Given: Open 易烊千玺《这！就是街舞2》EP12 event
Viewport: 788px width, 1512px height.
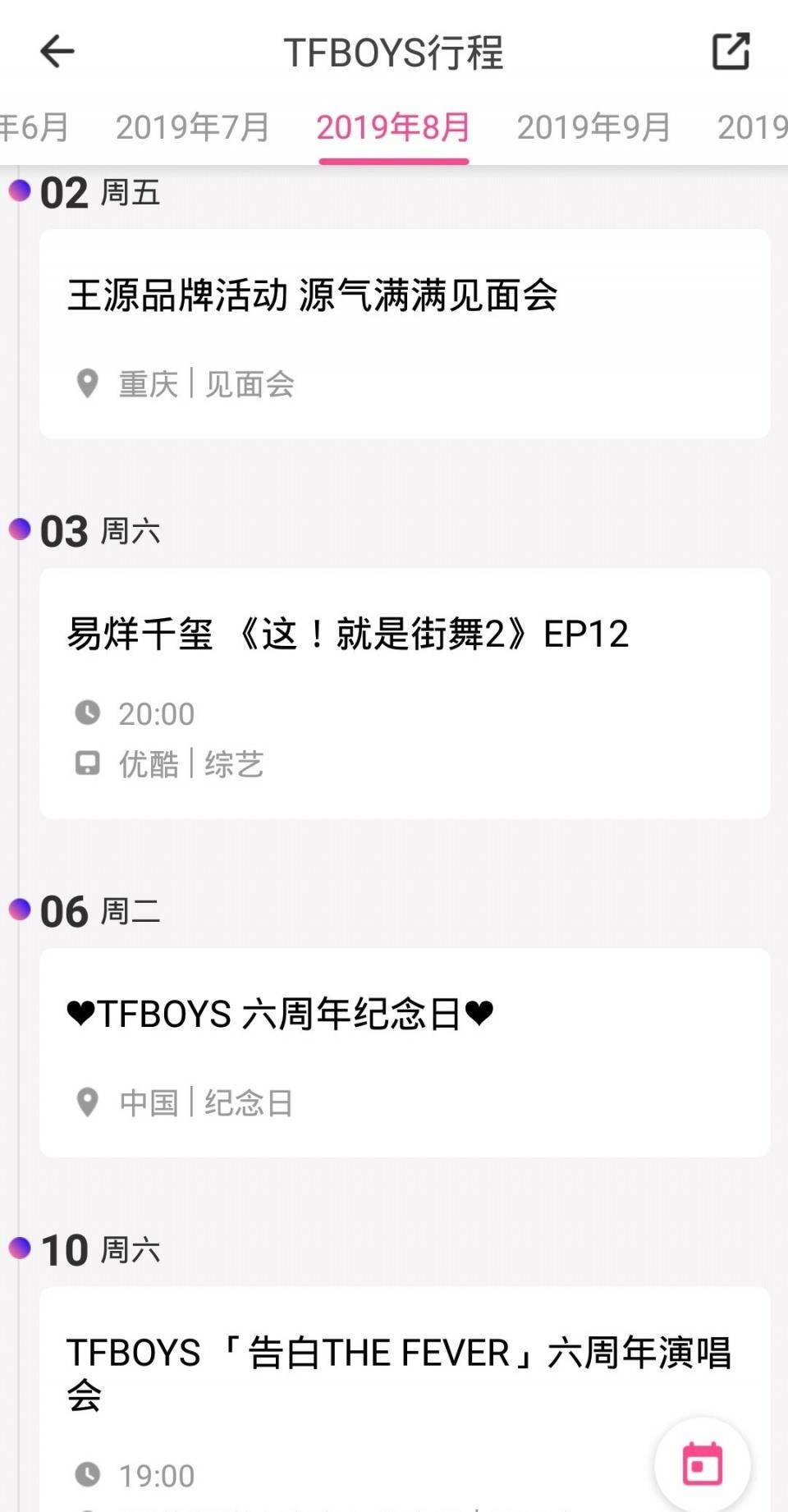Looking at the screenshot, I should point(404,692).
